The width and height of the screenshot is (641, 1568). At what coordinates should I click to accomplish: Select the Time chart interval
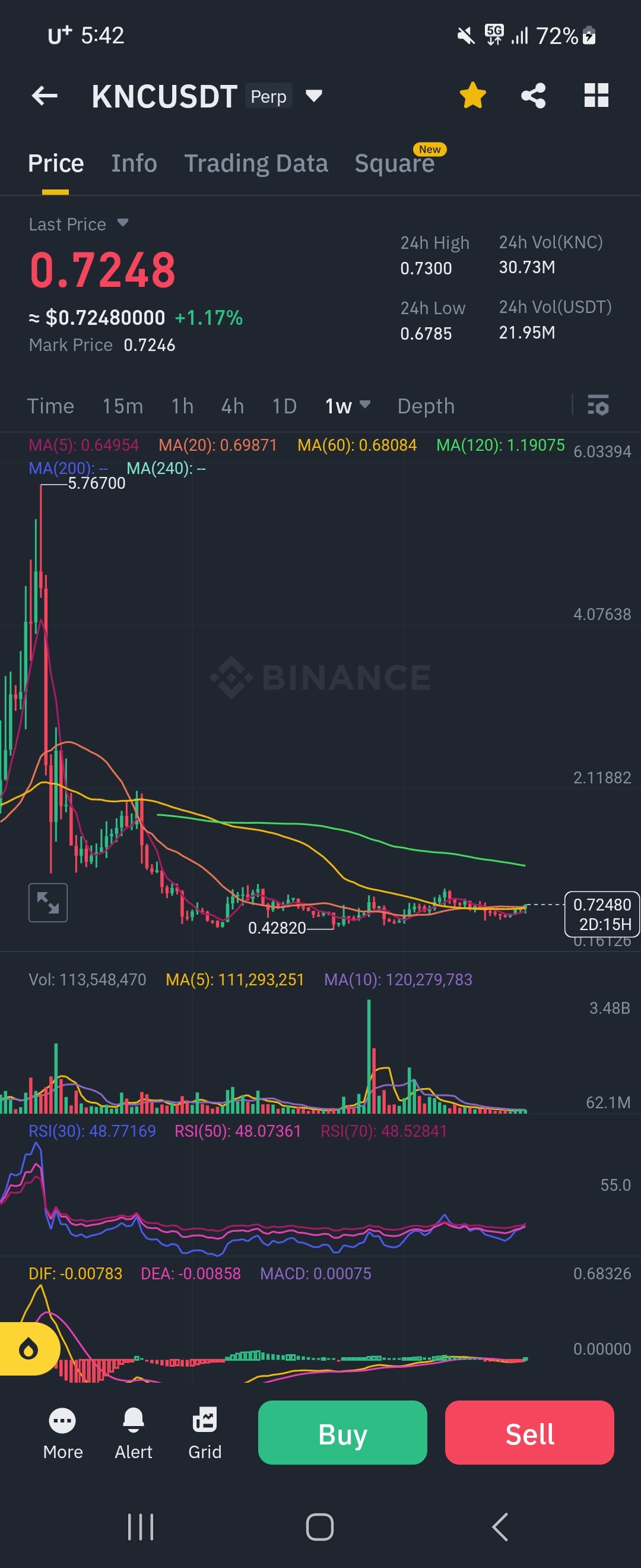pos(50,406)
